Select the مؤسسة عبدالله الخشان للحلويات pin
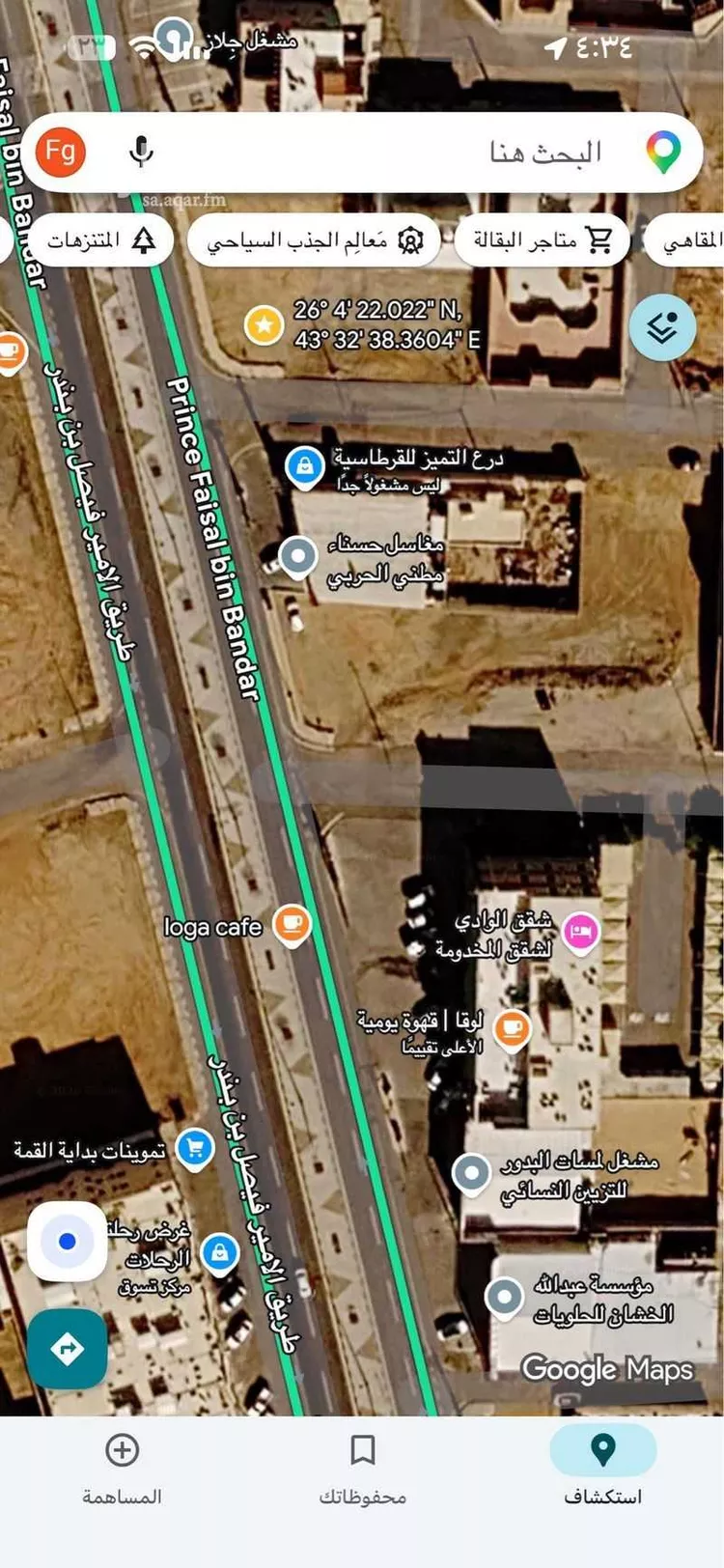 point(503,1298)
